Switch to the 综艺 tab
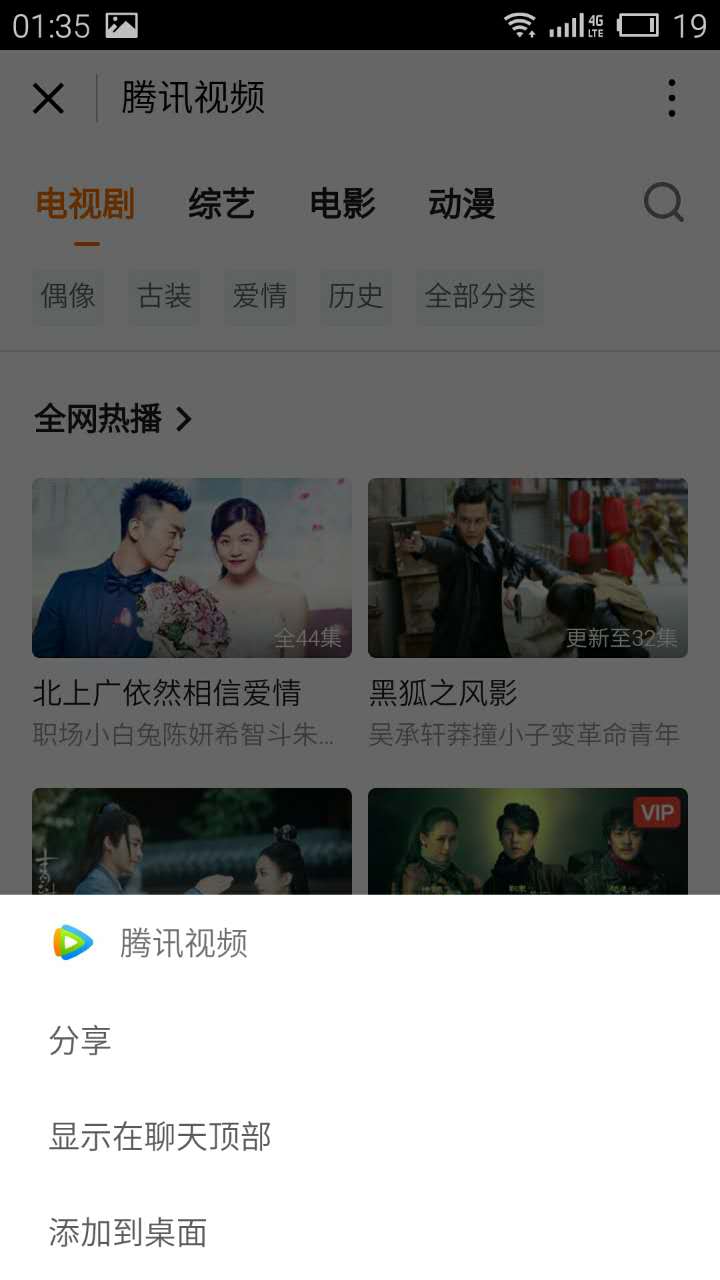720x1280 pixels. [221, 204]
